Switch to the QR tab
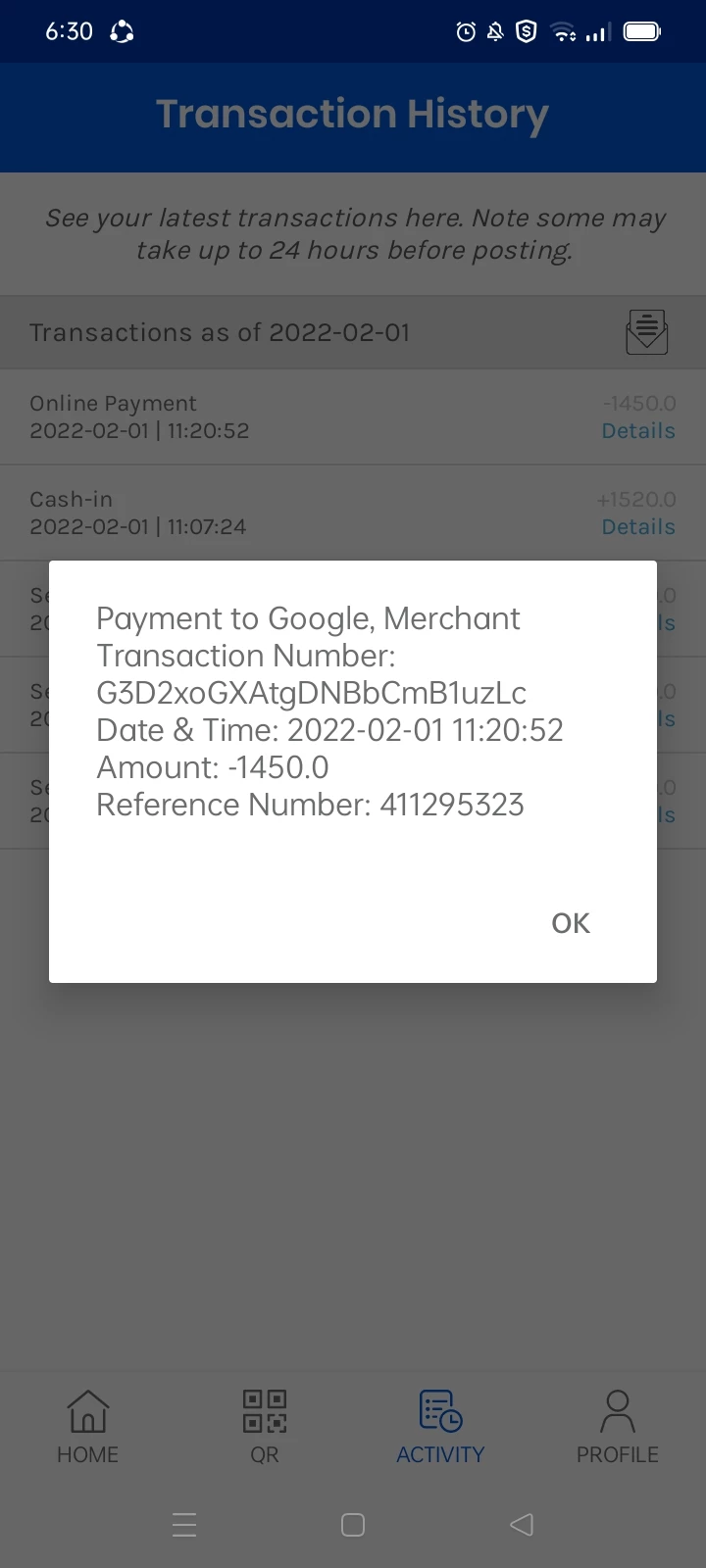 (x=265, y=1427)
